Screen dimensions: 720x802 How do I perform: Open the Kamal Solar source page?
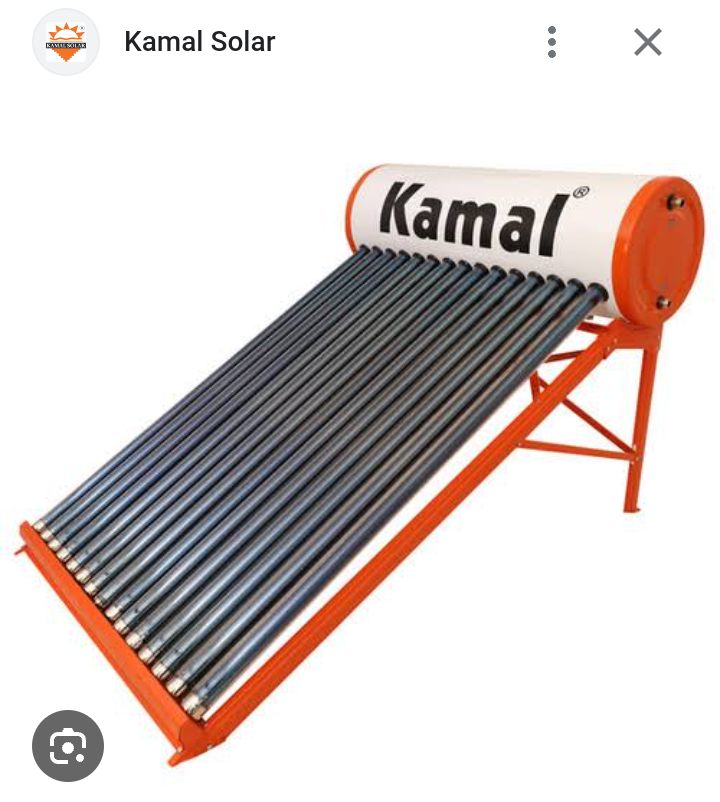(x=199, y=42)
